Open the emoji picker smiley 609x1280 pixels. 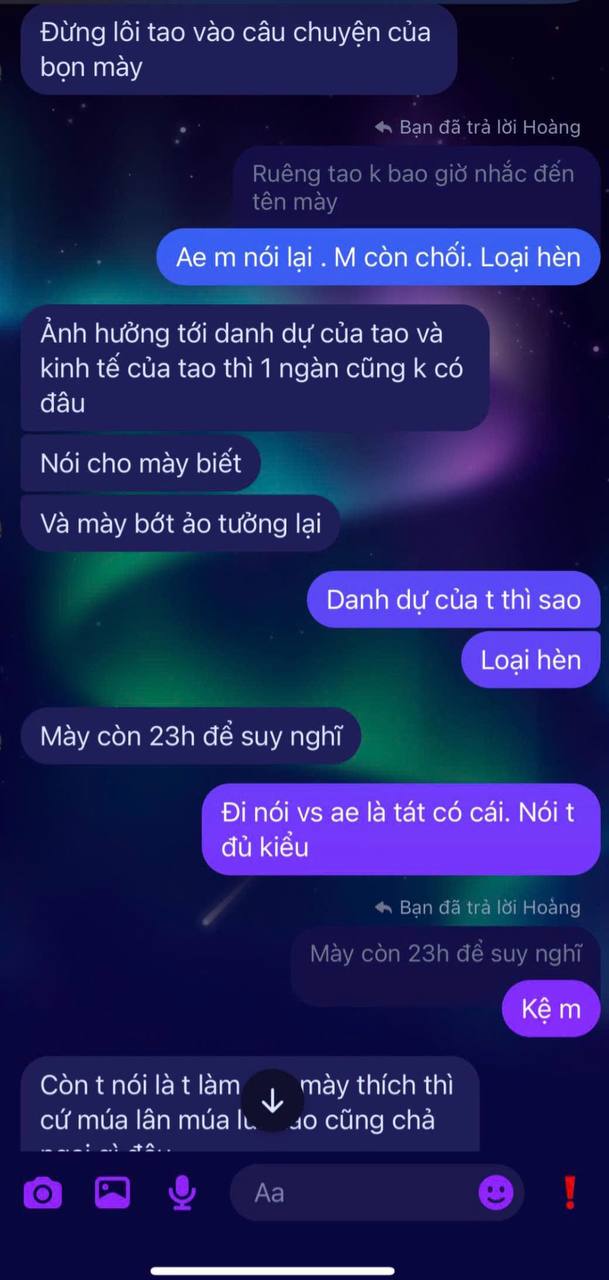click(x=496, y=1192)
